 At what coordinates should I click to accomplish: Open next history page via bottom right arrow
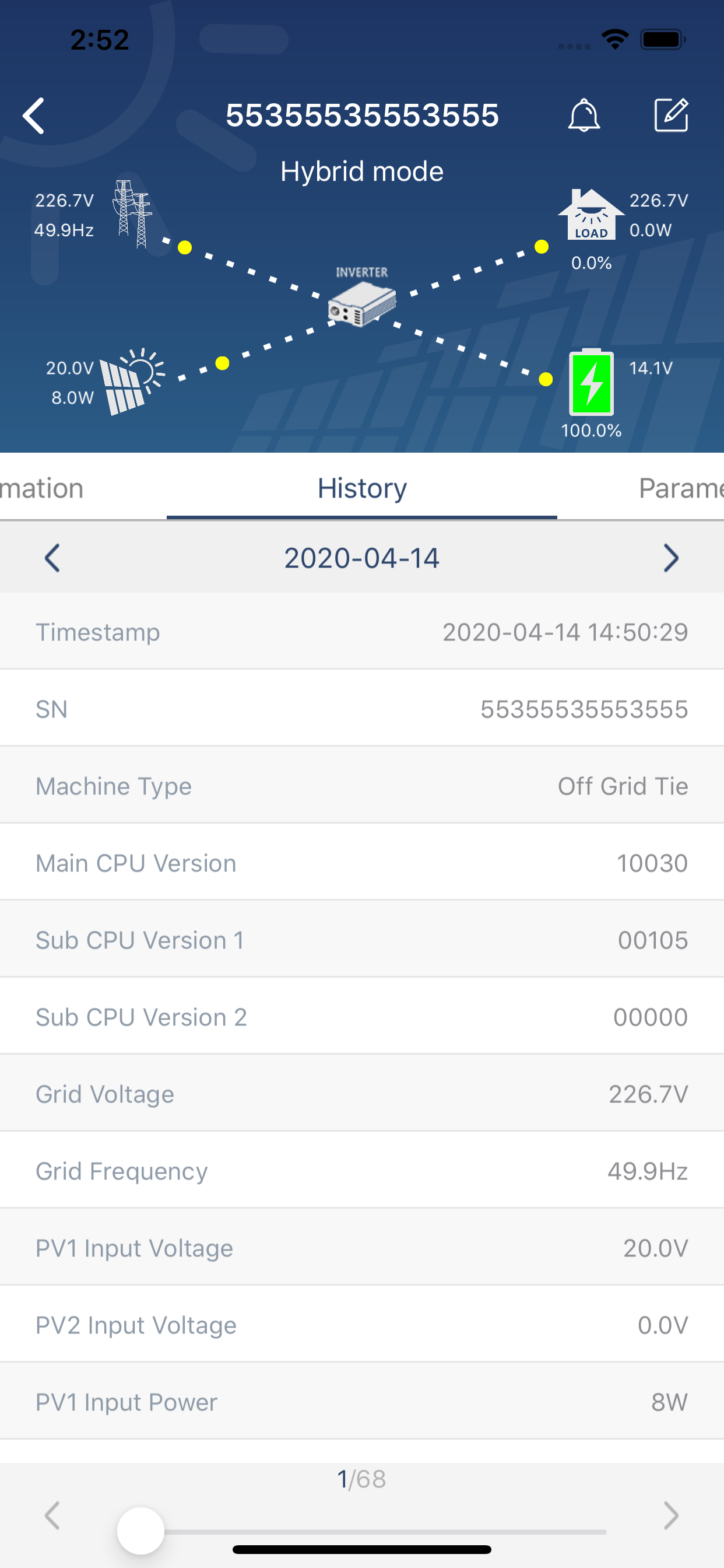pyautogui.click(x=671, y=1516)
